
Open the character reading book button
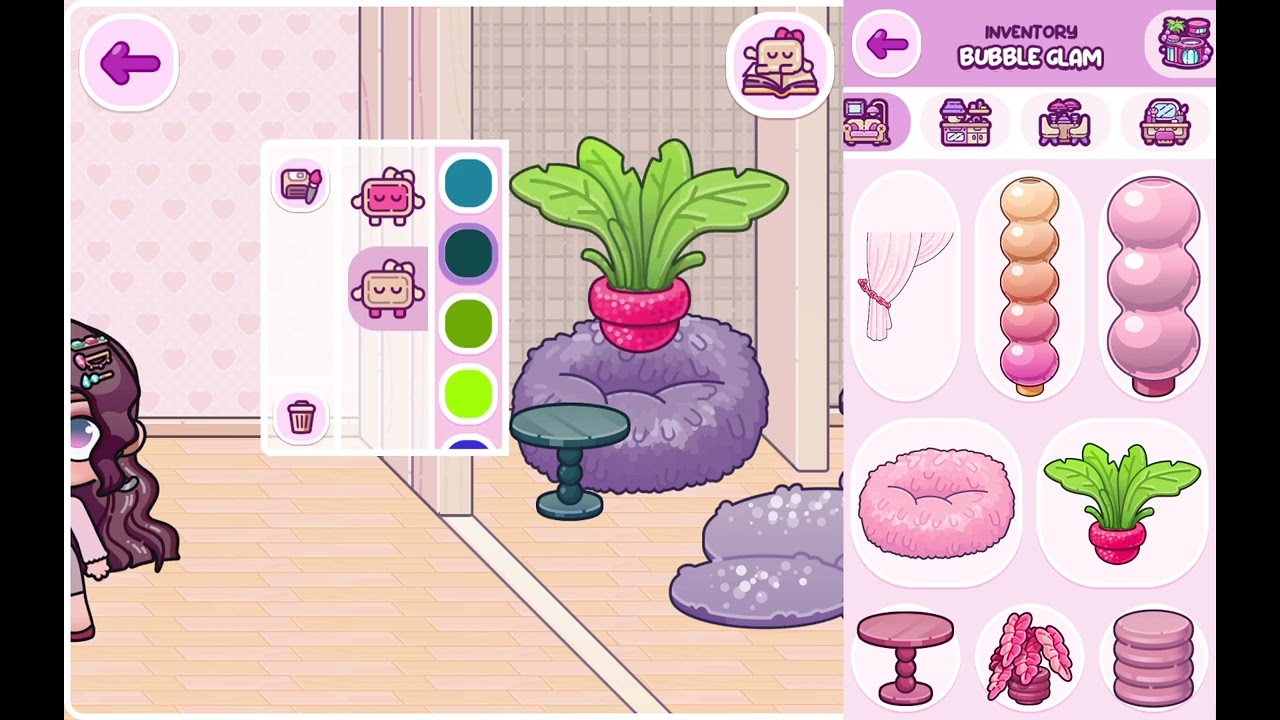[x=780, y=66]
